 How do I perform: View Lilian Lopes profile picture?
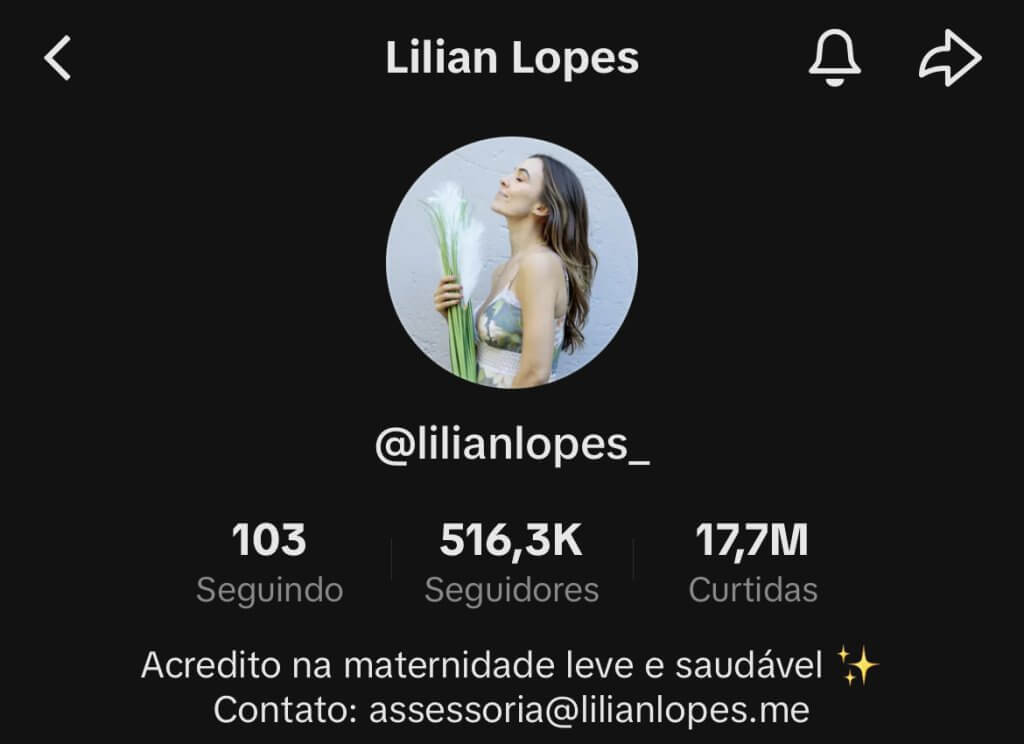pos(512,262)
